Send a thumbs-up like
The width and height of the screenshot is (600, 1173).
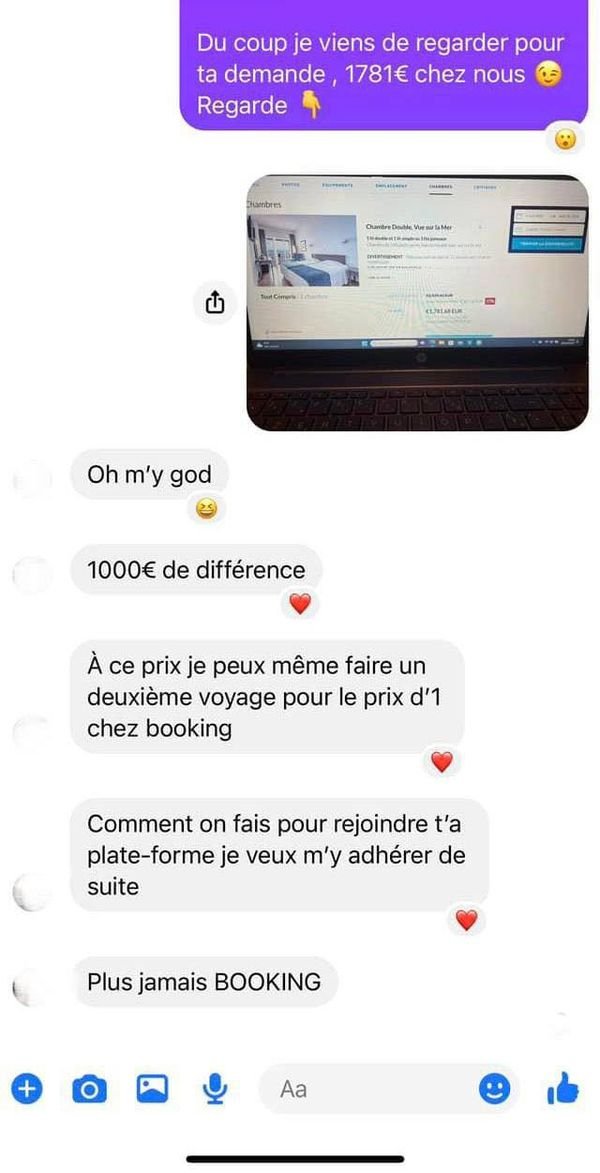[563, 1088]
